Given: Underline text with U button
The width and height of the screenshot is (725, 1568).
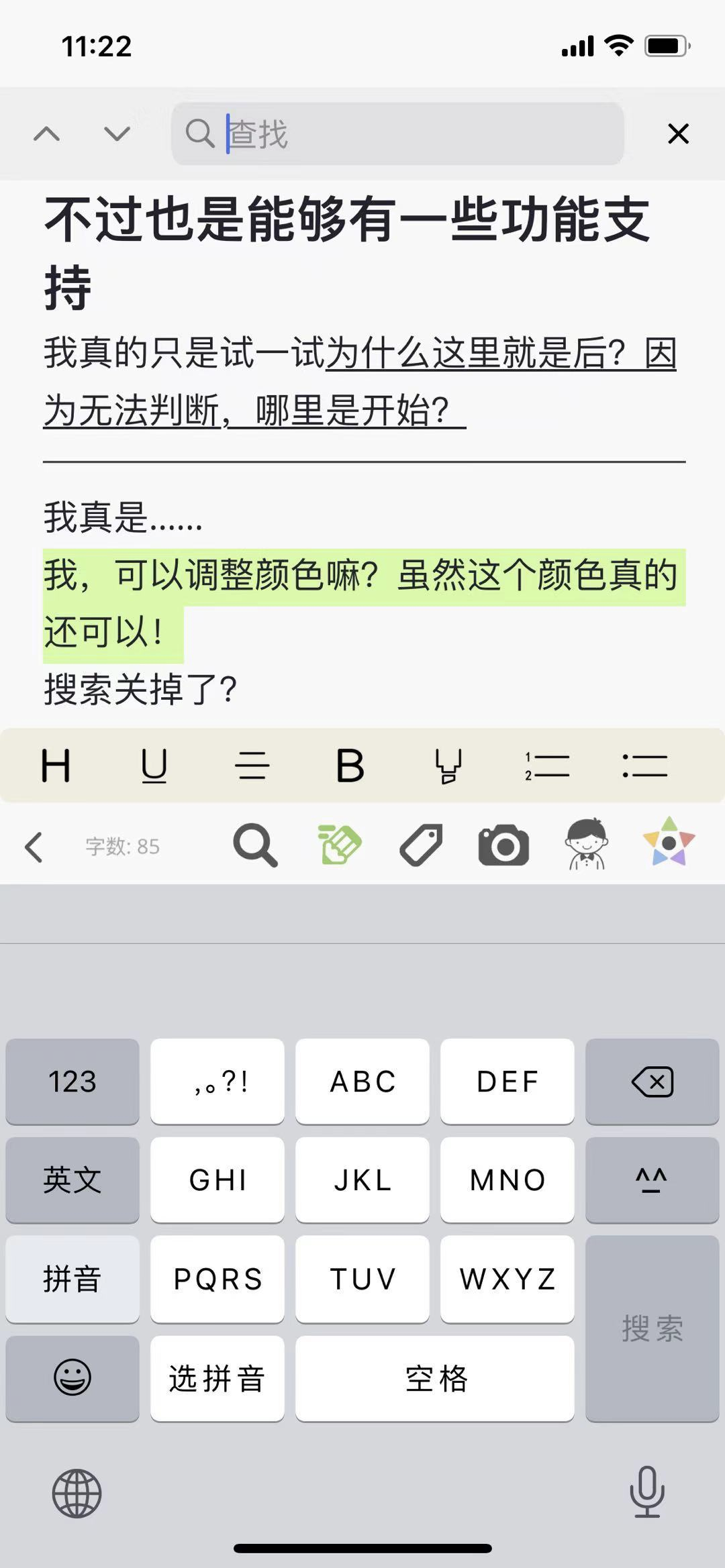Looking at the screenshot, I should 154,766.
